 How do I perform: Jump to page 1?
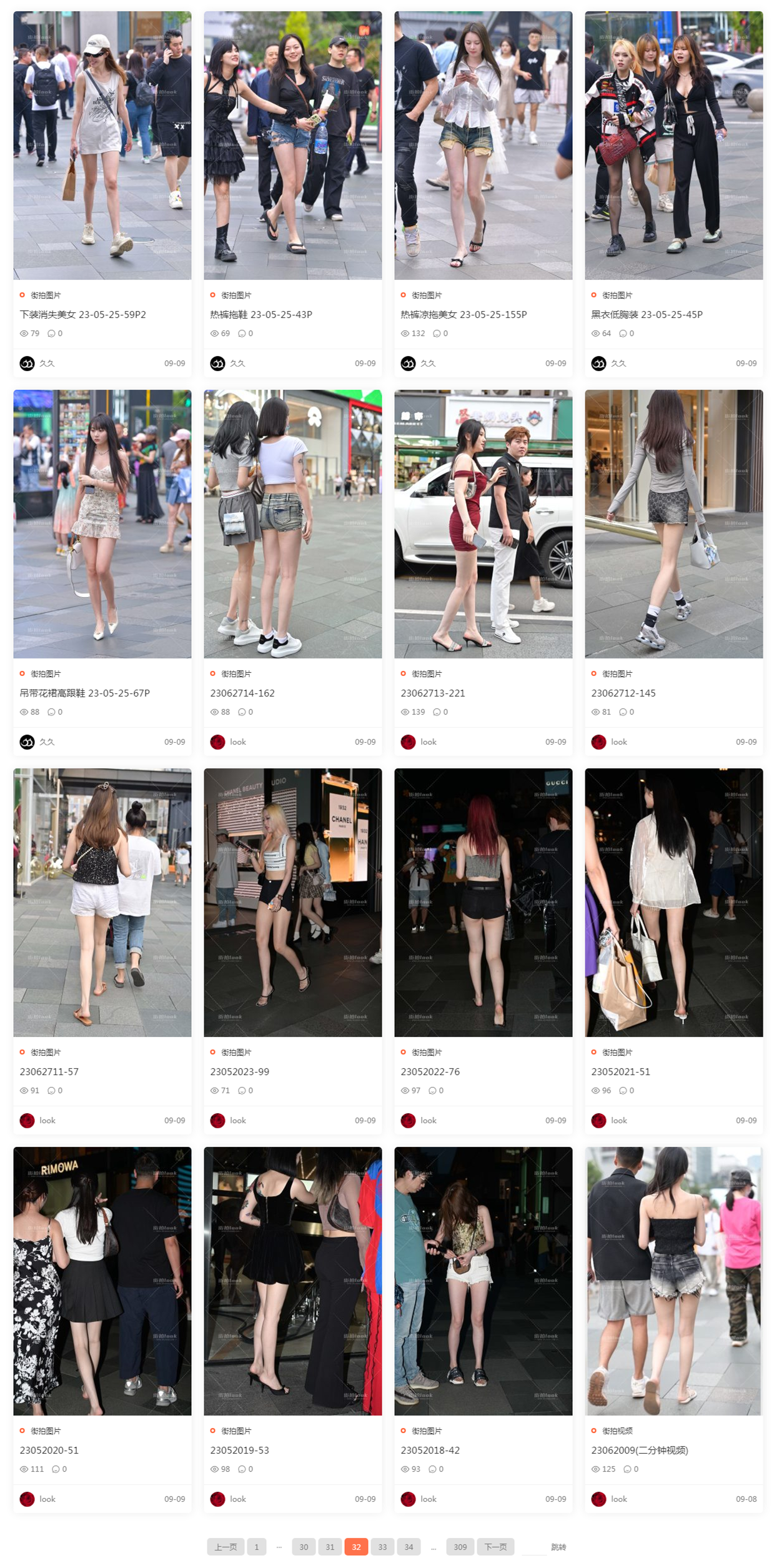click(256, 1547)
